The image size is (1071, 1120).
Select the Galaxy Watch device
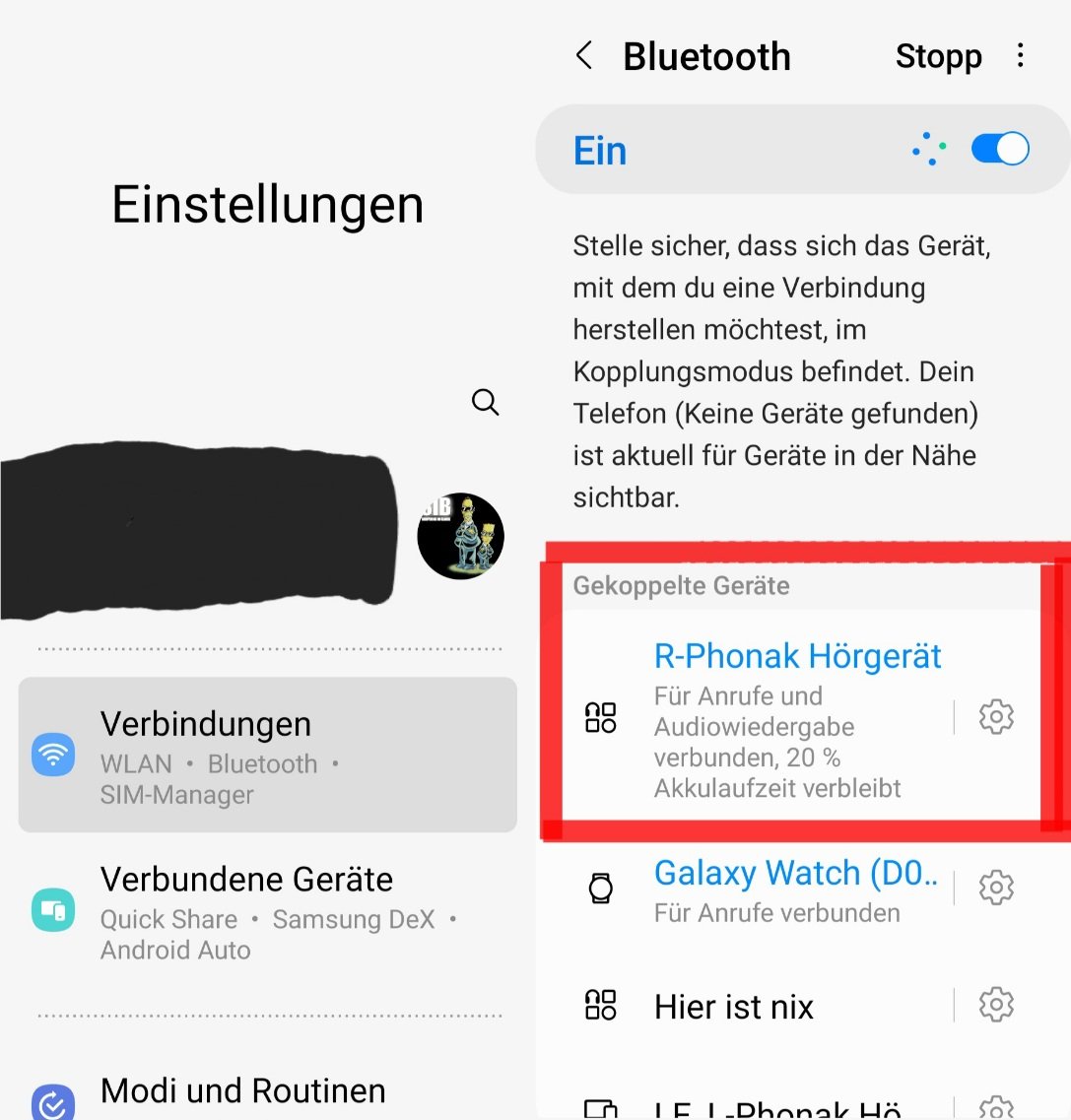pyautogui.click(x=776, y=889)
